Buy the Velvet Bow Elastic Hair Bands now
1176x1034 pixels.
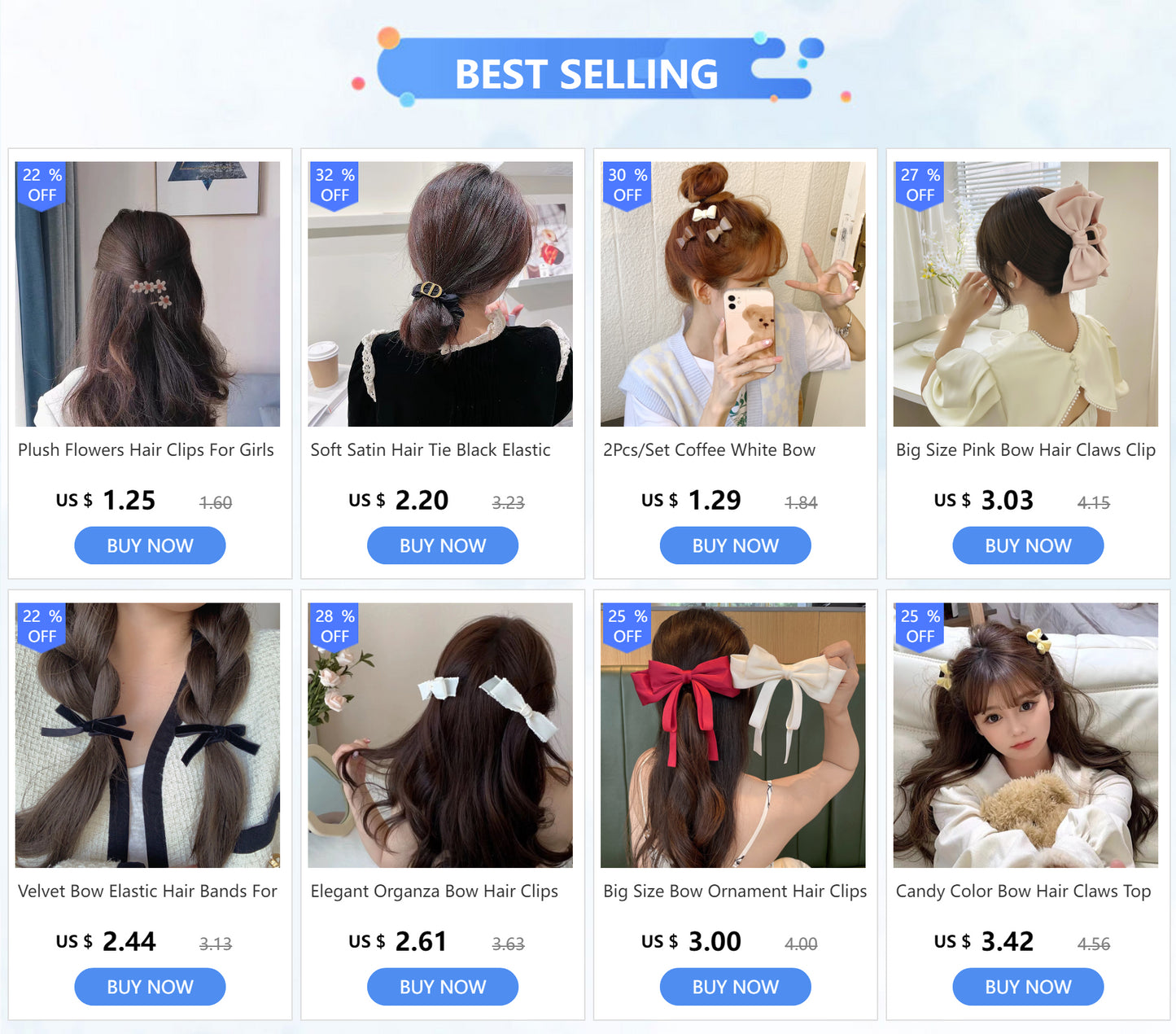click(x=150, y=987)
